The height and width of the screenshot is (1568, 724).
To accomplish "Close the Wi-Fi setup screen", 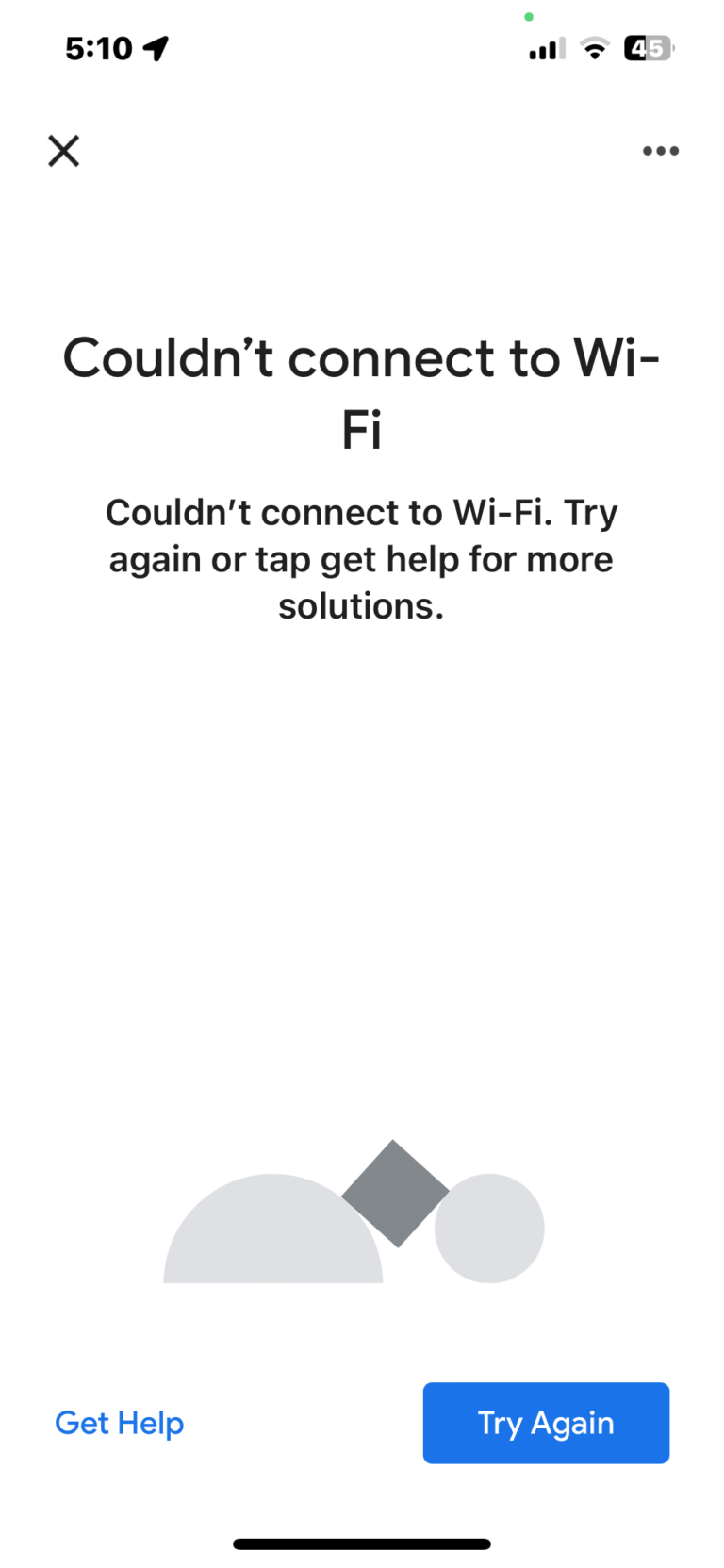I will (x=64, y=151).
